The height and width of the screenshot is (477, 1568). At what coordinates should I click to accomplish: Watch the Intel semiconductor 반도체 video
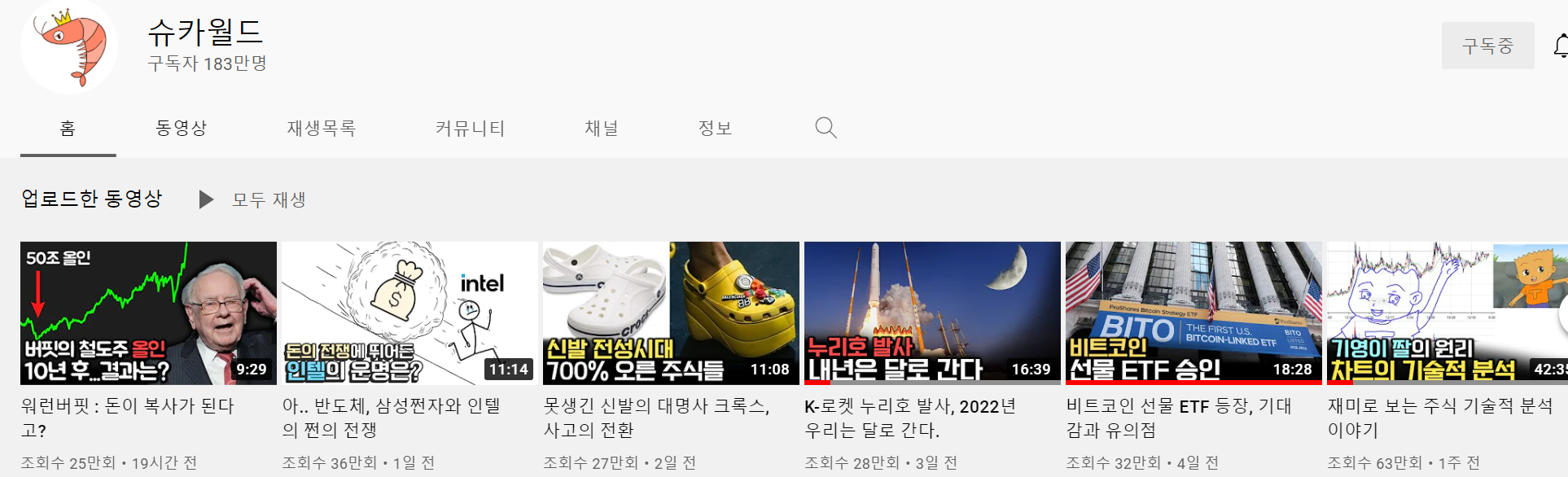[x=410, y=313]
